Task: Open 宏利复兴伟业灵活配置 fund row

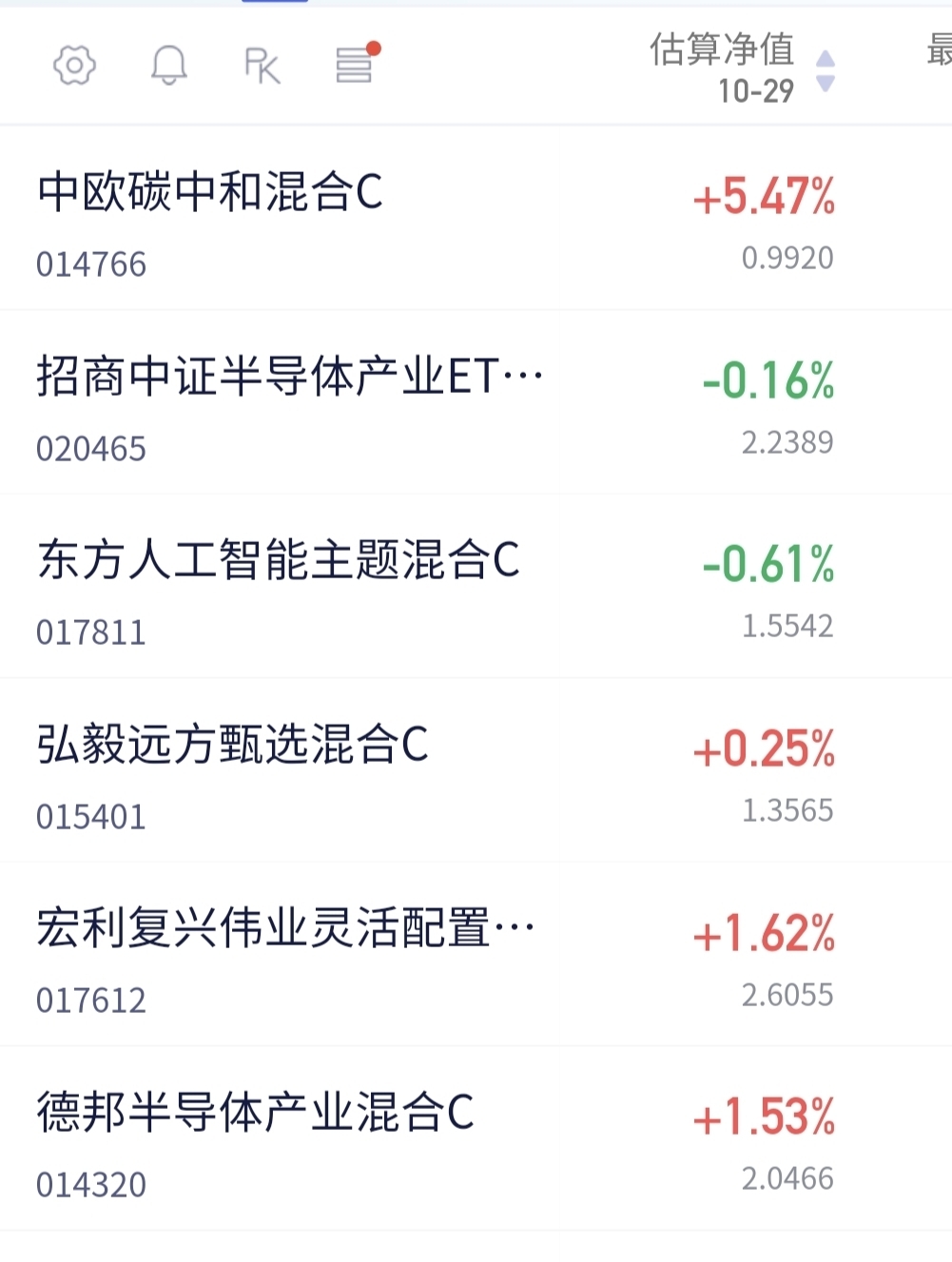Action: (476, 955)
